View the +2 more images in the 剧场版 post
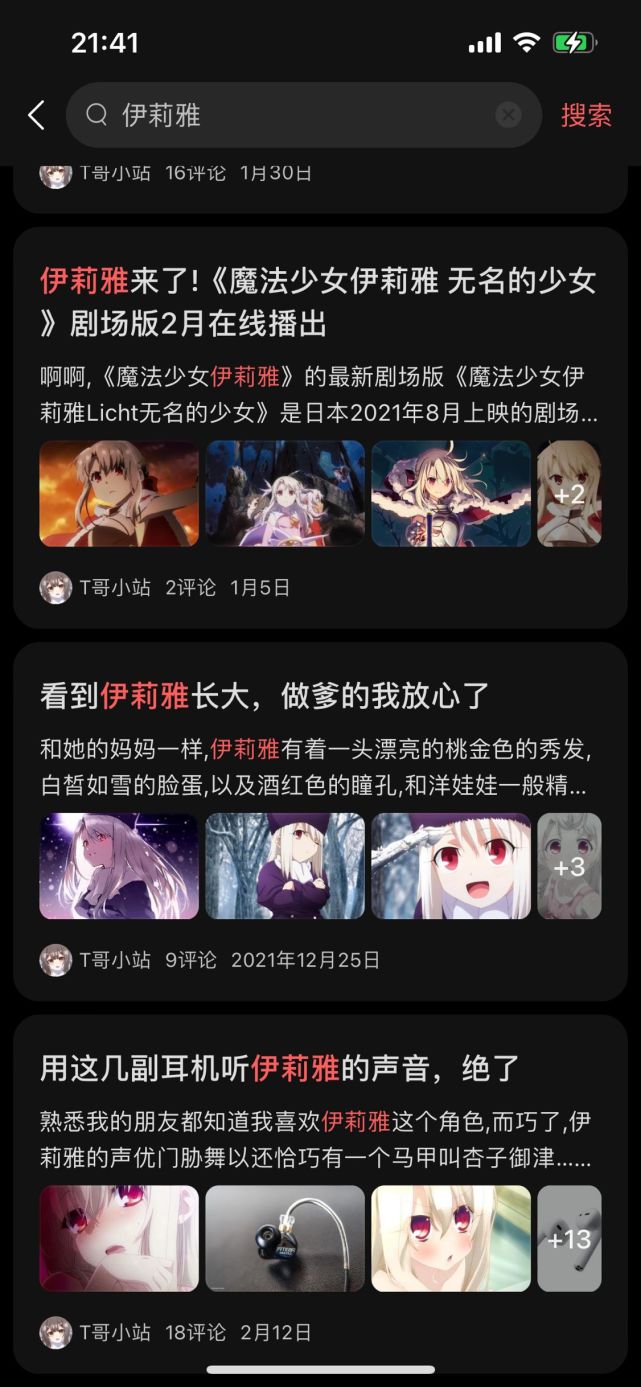 [569, 494]
